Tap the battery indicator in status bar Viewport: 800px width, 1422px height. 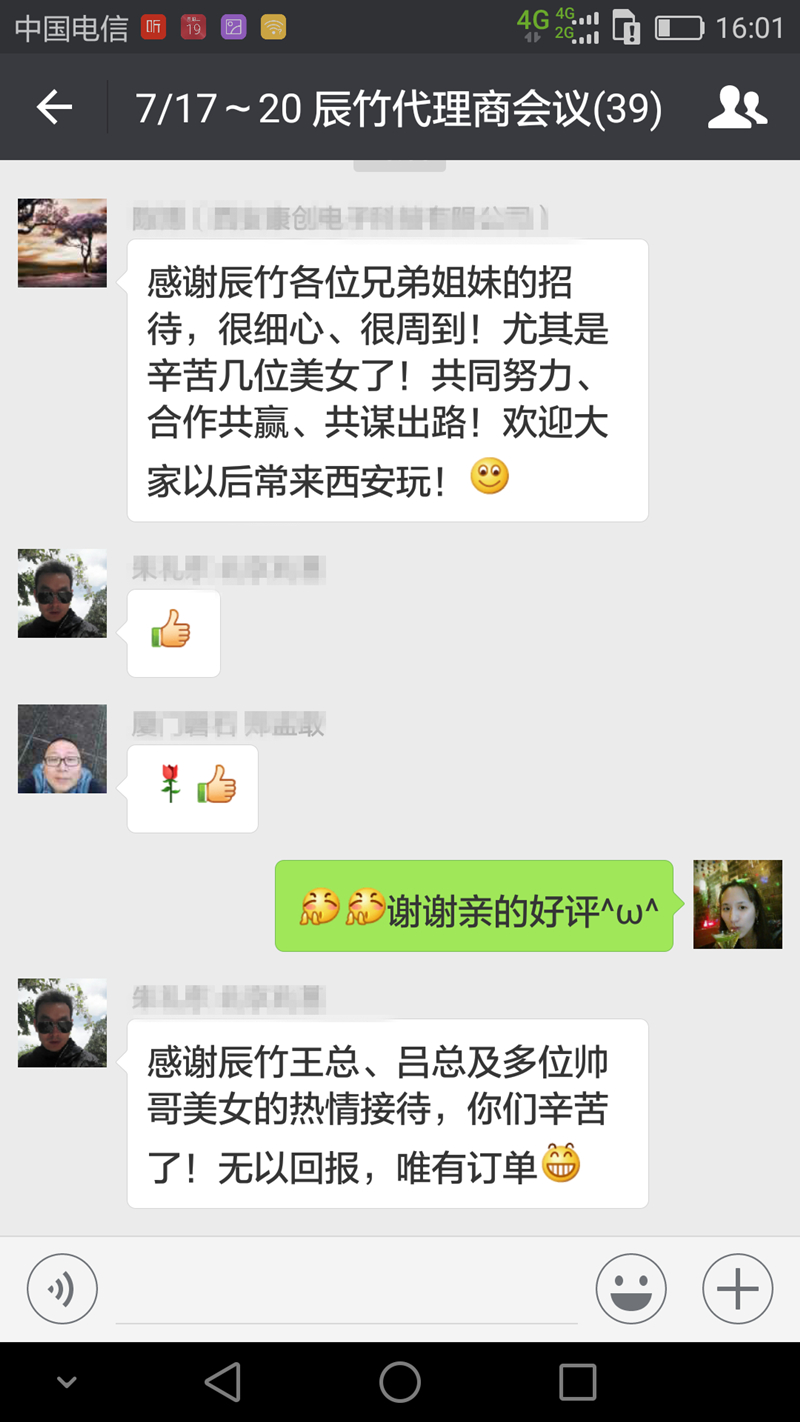click(x=677, y=26)
